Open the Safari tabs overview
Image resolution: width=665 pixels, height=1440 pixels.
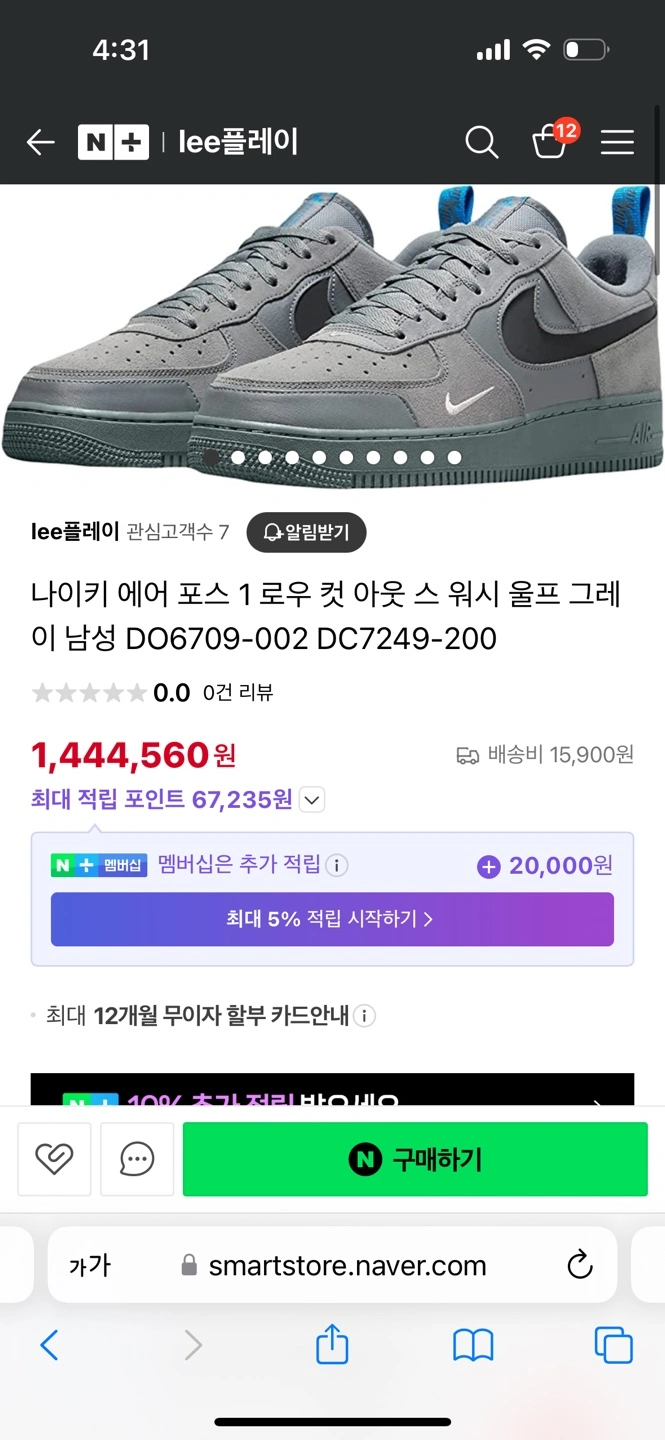[613, 1345]
